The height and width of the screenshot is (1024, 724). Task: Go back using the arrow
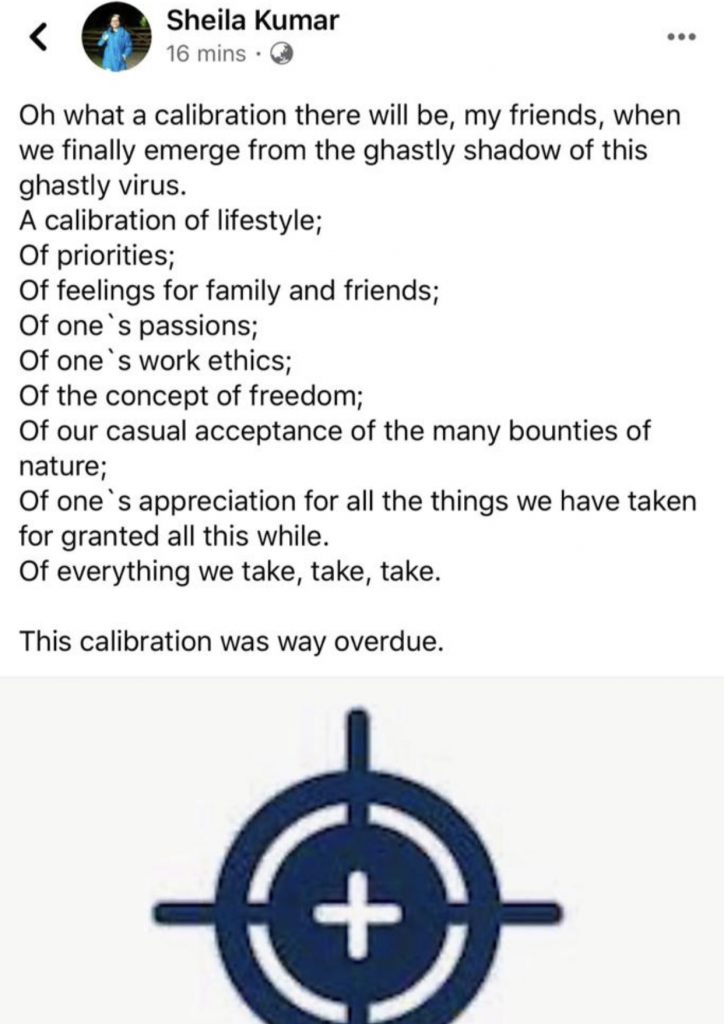38,38
